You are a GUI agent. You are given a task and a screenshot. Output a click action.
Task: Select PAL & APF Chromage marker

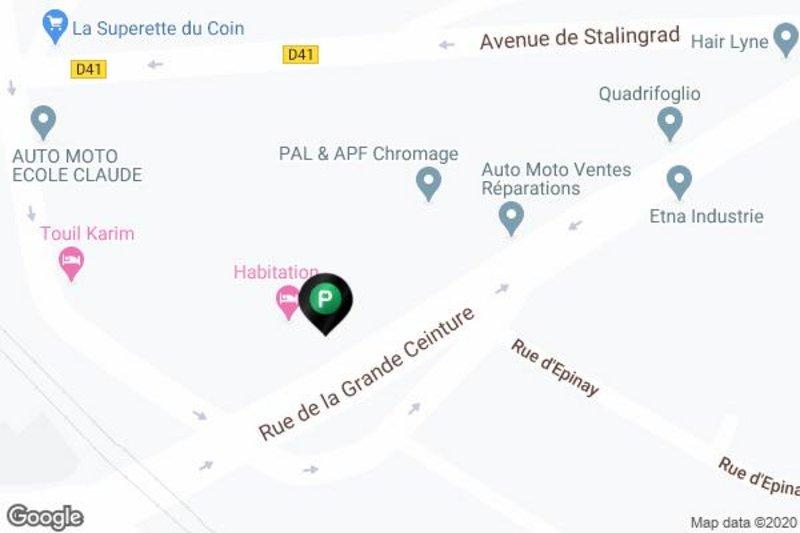[428, 183]
